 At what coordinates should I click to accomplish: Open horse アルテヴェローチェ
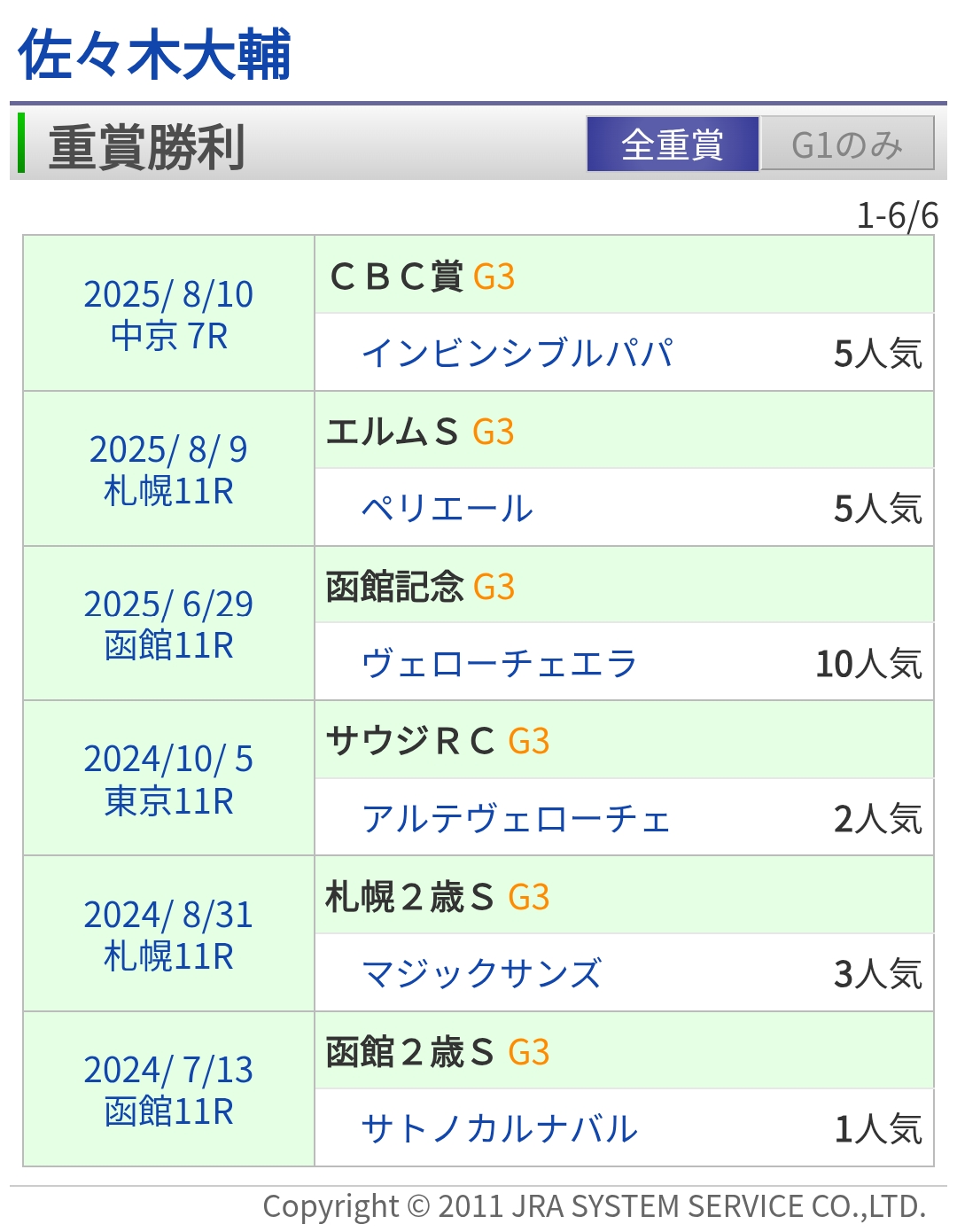pyautogui.click(x=517, y=819)
